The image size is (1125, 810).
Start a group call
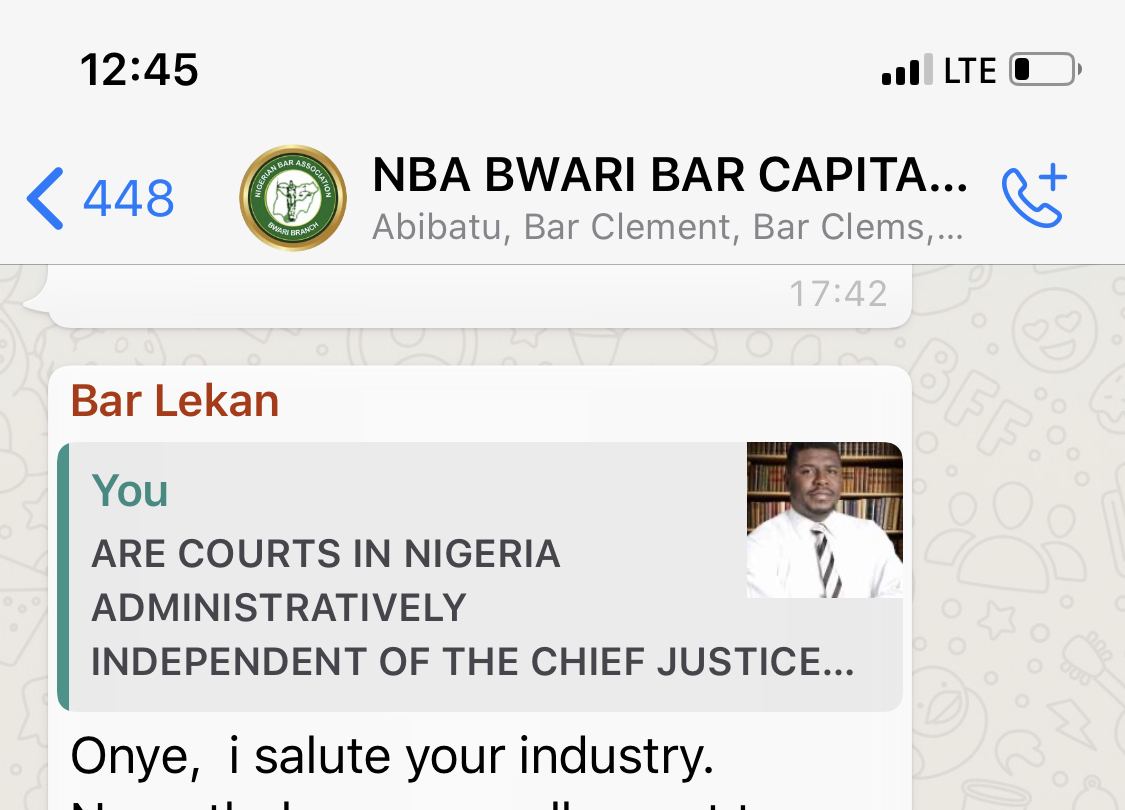(1034, 197)
